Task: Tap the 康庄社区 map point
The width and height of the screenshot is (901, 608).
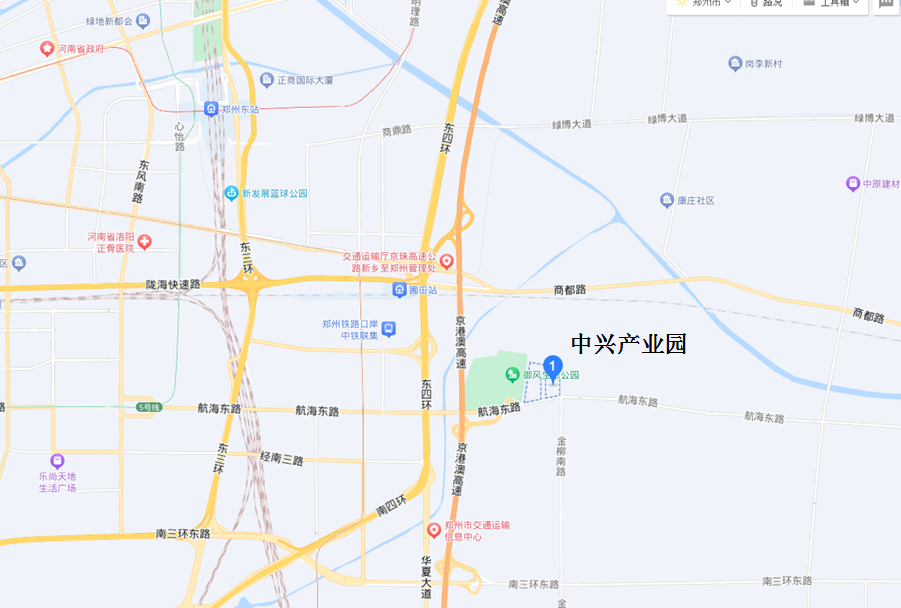Action: (667, 201)
